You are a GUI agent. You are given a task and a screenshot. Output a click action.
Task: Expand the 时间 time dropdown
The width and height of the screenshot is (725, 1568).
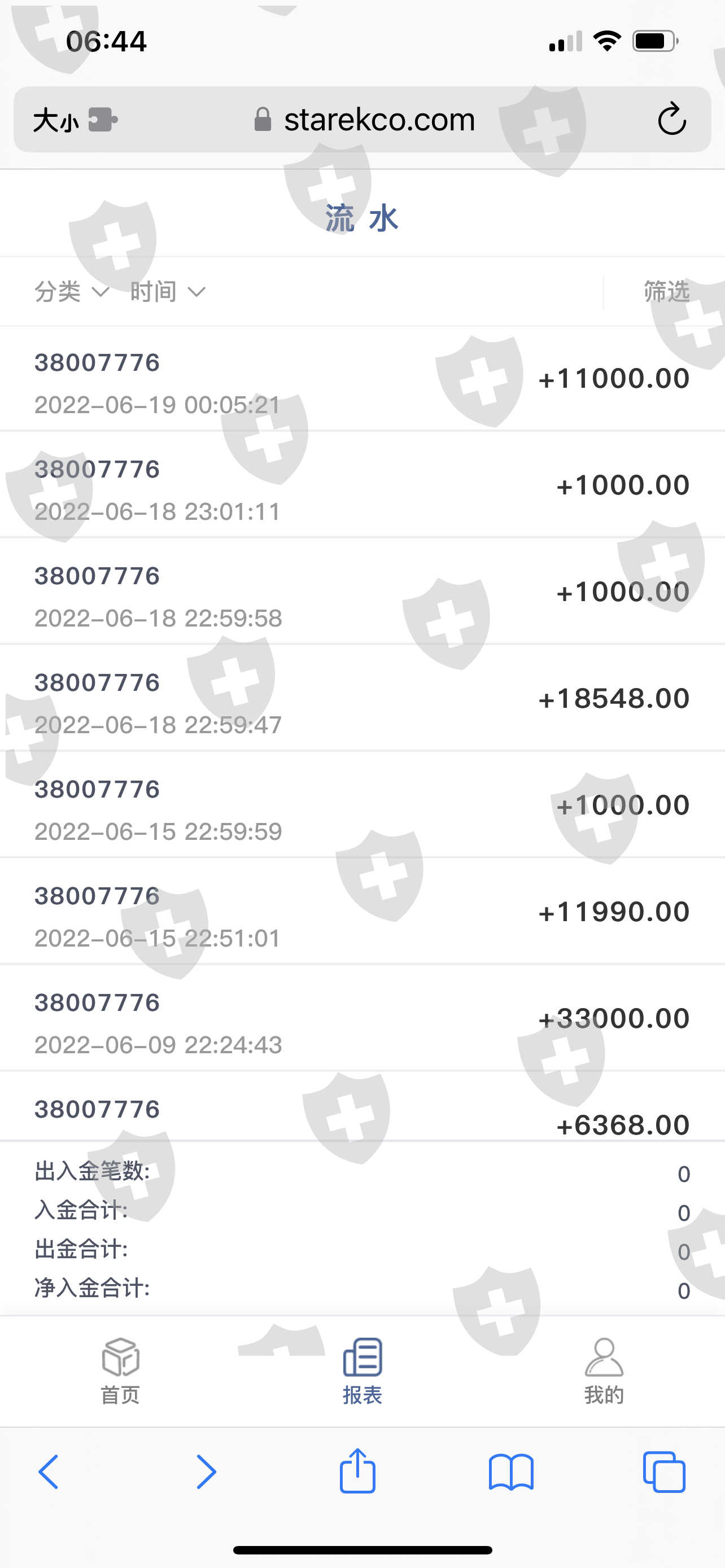167,292
